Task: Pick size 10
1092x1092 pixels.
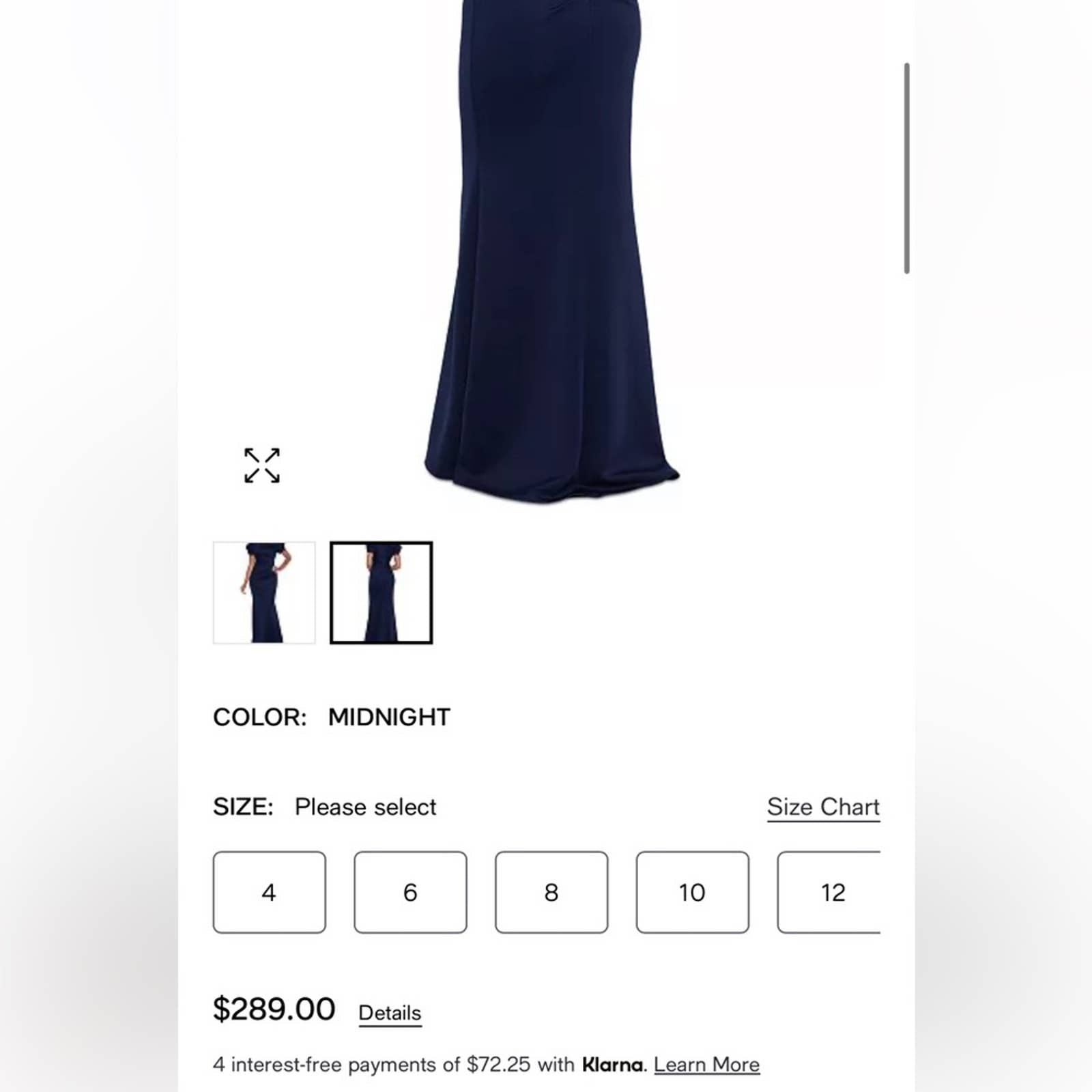Action: (692, 892)
